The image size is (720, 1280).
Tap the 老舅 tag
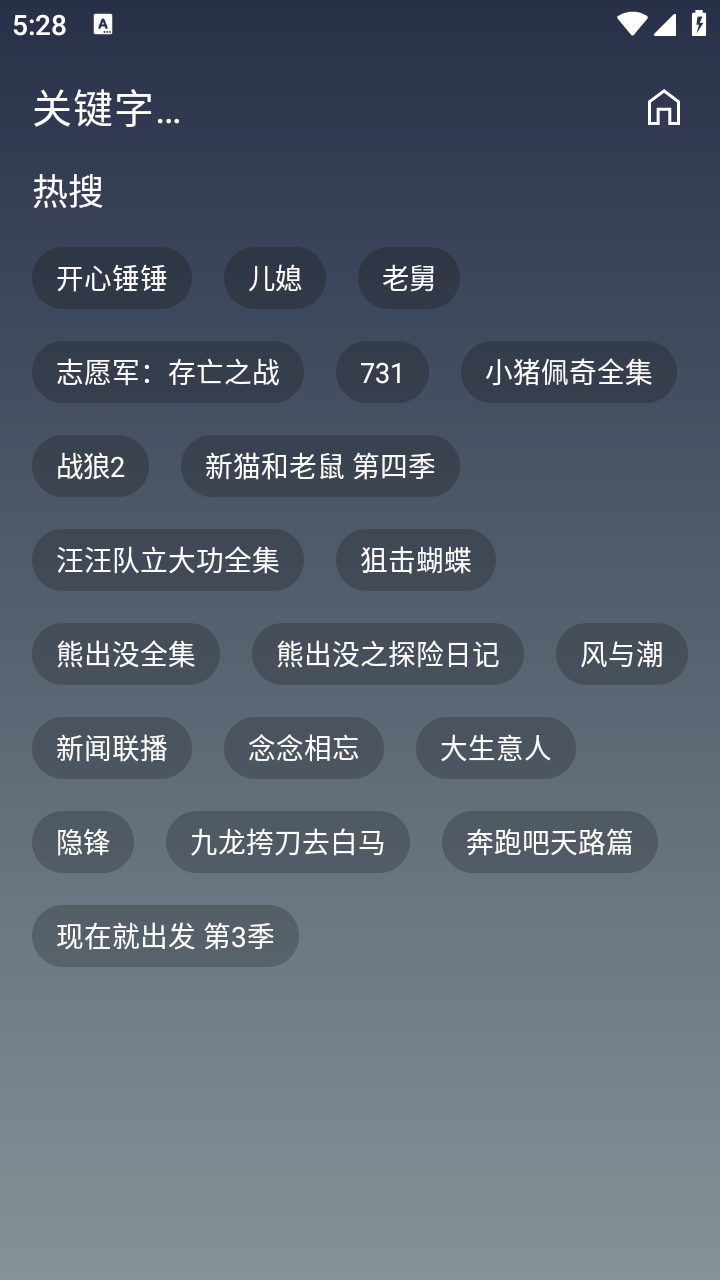click(x=408, y=278)
